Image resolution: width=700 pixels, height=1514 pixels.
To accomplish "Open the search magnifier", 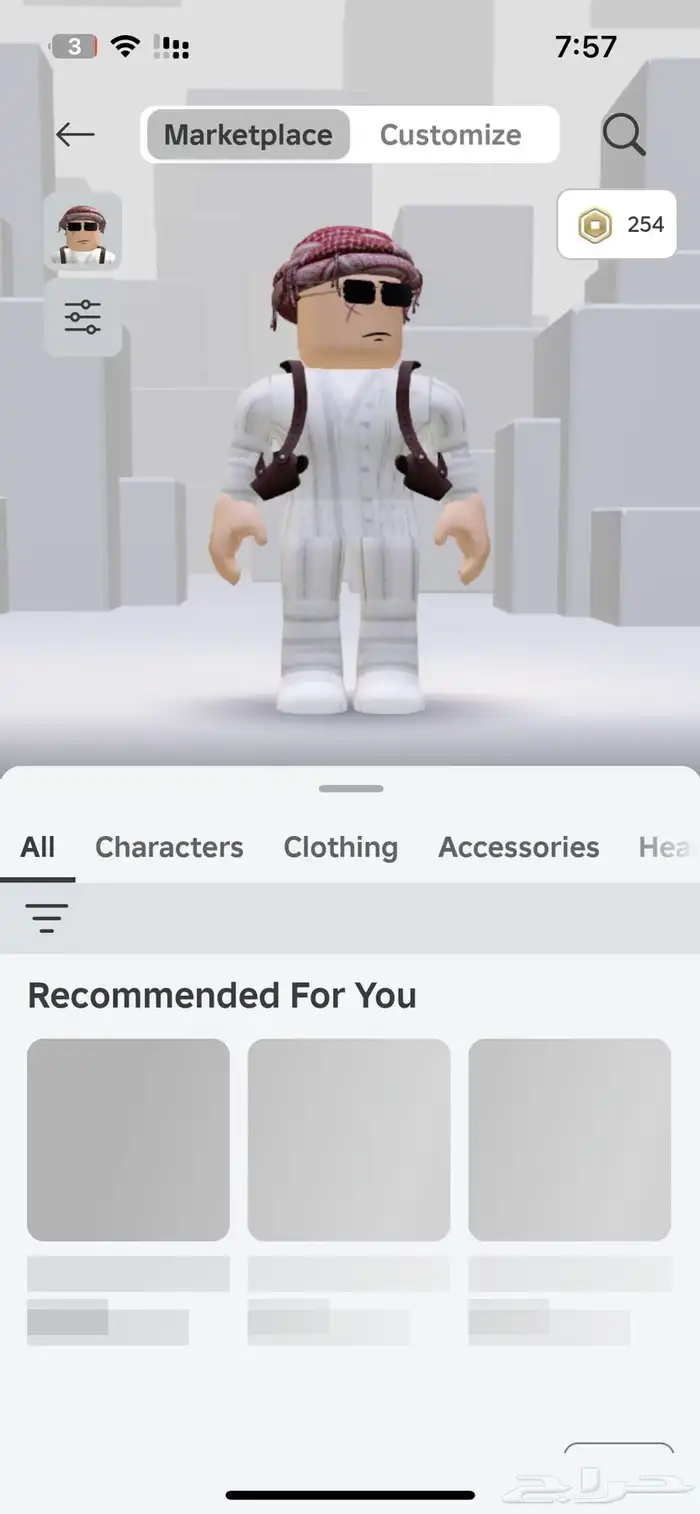I will tap(624, 134).
